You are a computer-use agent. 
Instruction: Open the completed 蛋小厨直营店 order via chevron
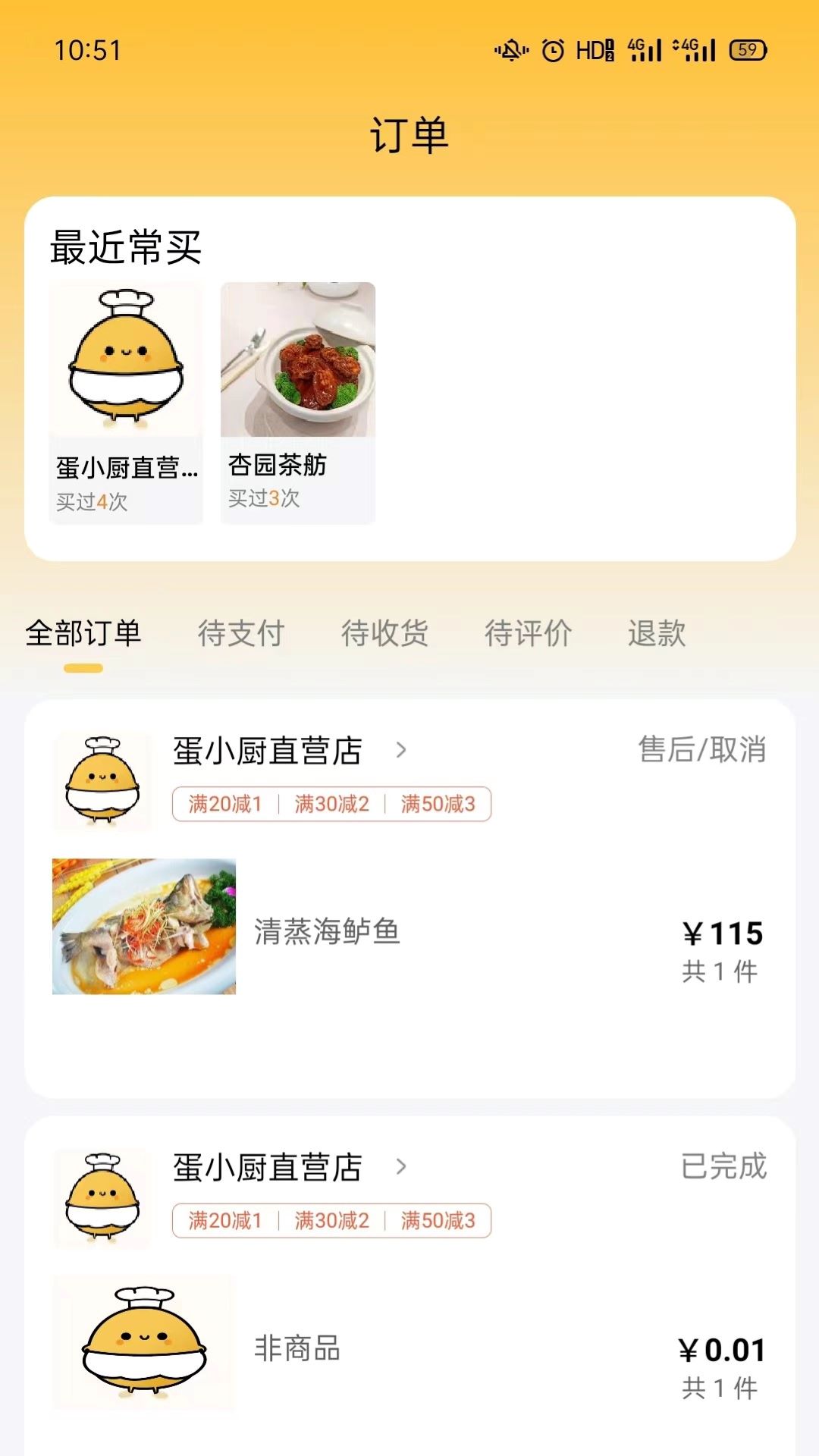(400, 1168)
